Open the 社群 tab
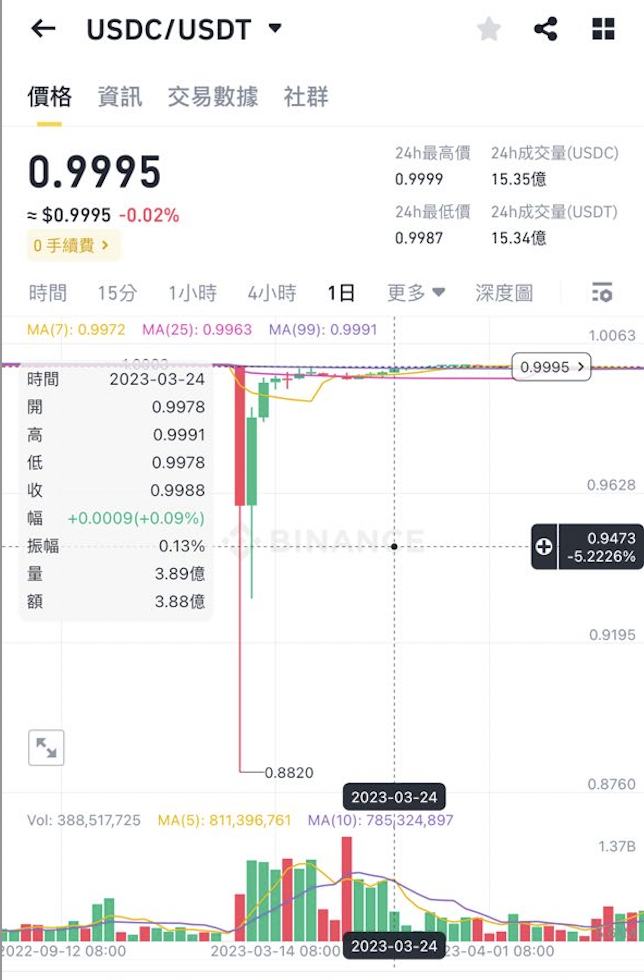 pos(306,97)
